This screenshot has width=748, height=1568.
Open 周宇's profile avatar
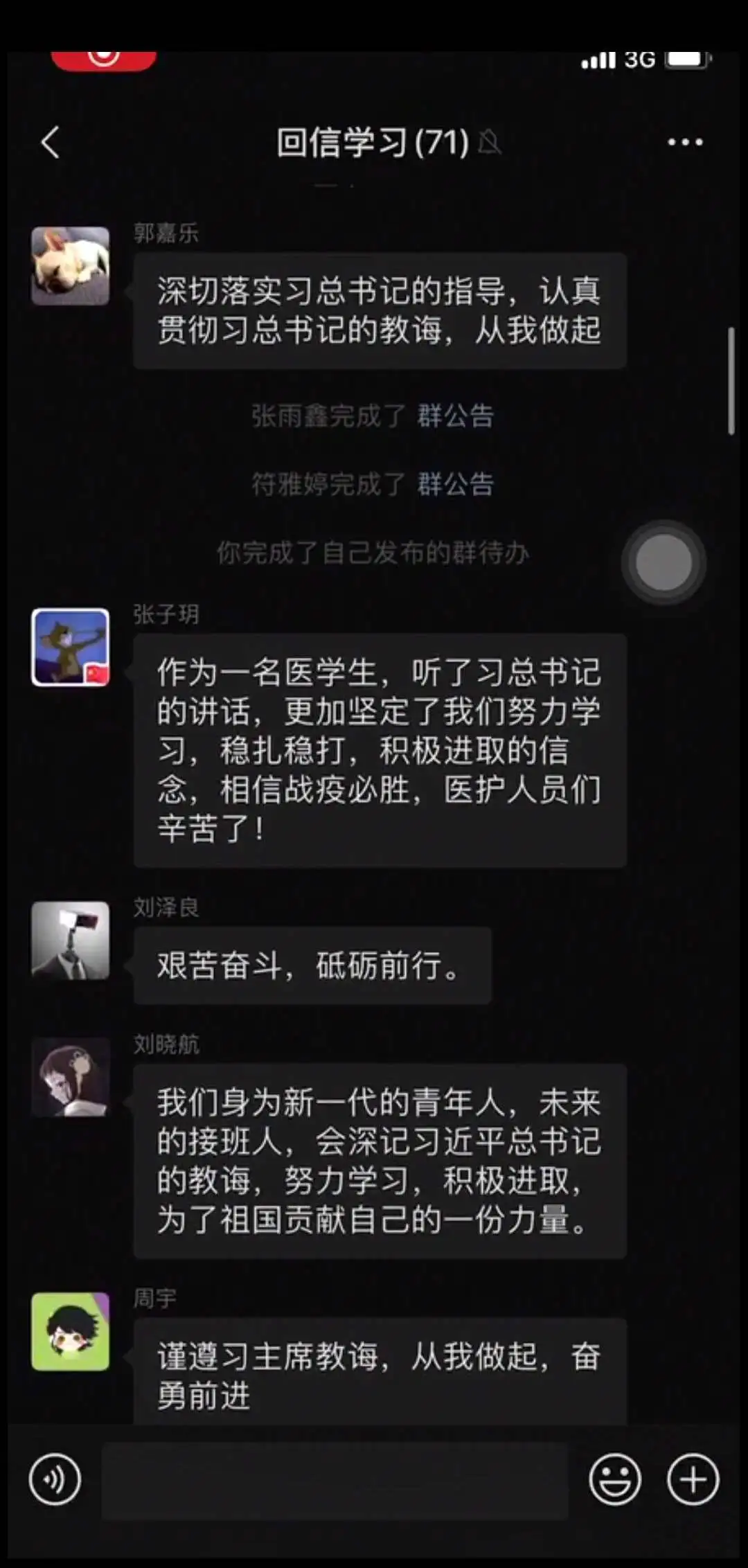pos(70,1331)
